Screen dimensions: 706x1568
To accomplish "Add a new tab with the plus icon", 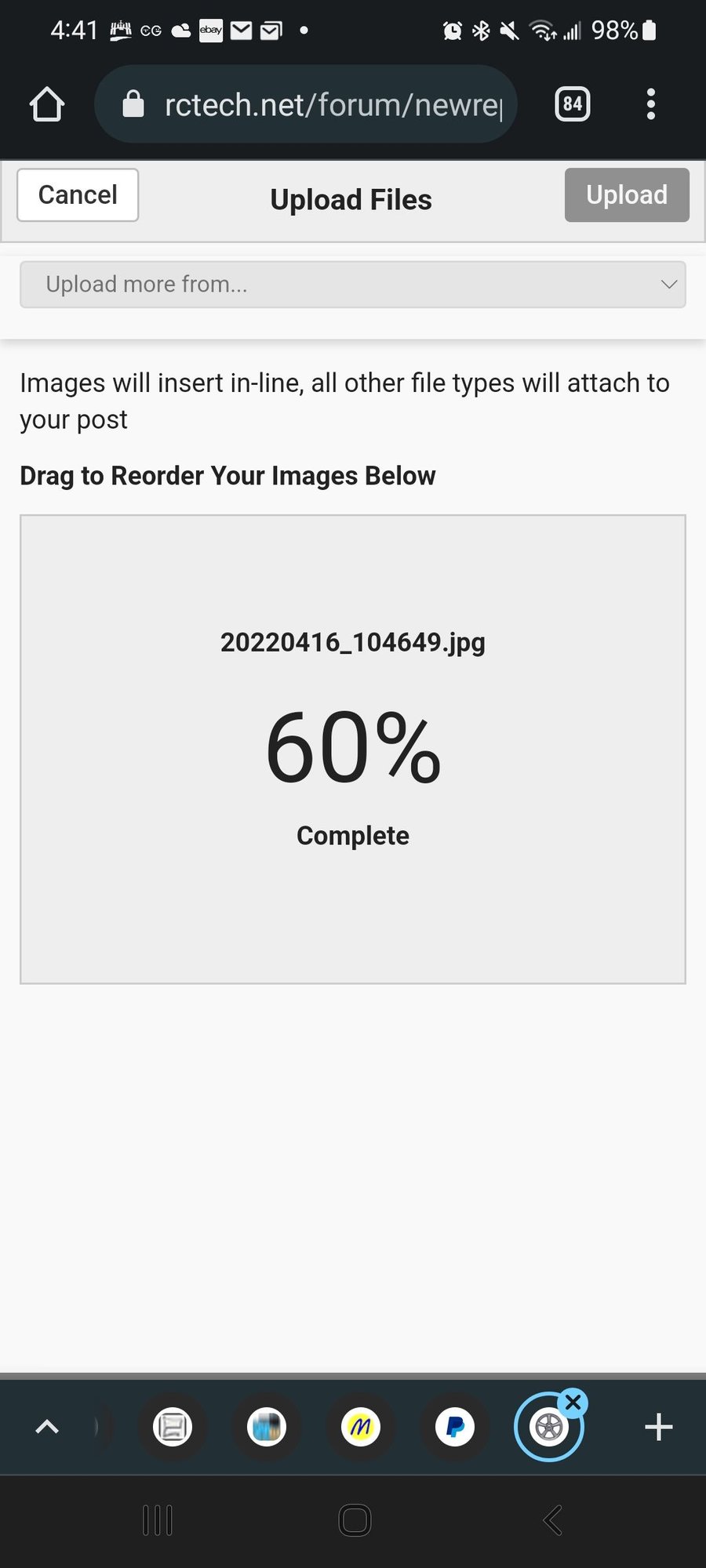I will (x=659, y=1428).
